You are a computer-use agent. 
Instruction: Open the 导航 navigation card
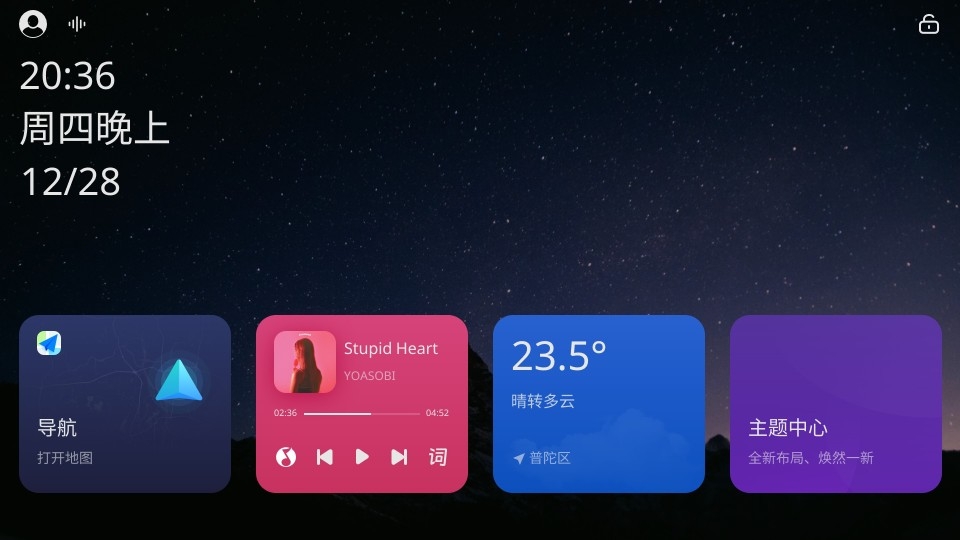[x=125, y=404]
